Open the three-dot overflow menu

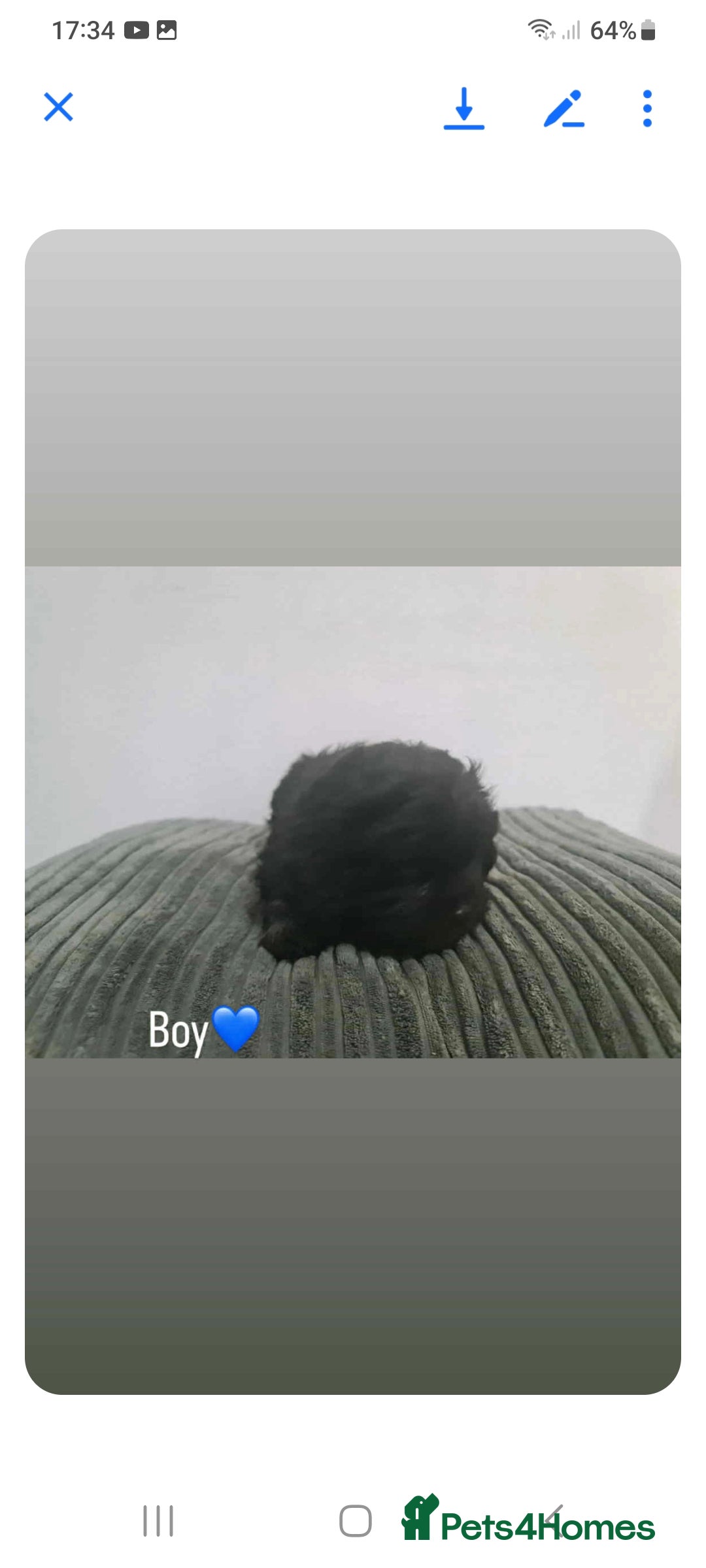click(x=647, y=108)
